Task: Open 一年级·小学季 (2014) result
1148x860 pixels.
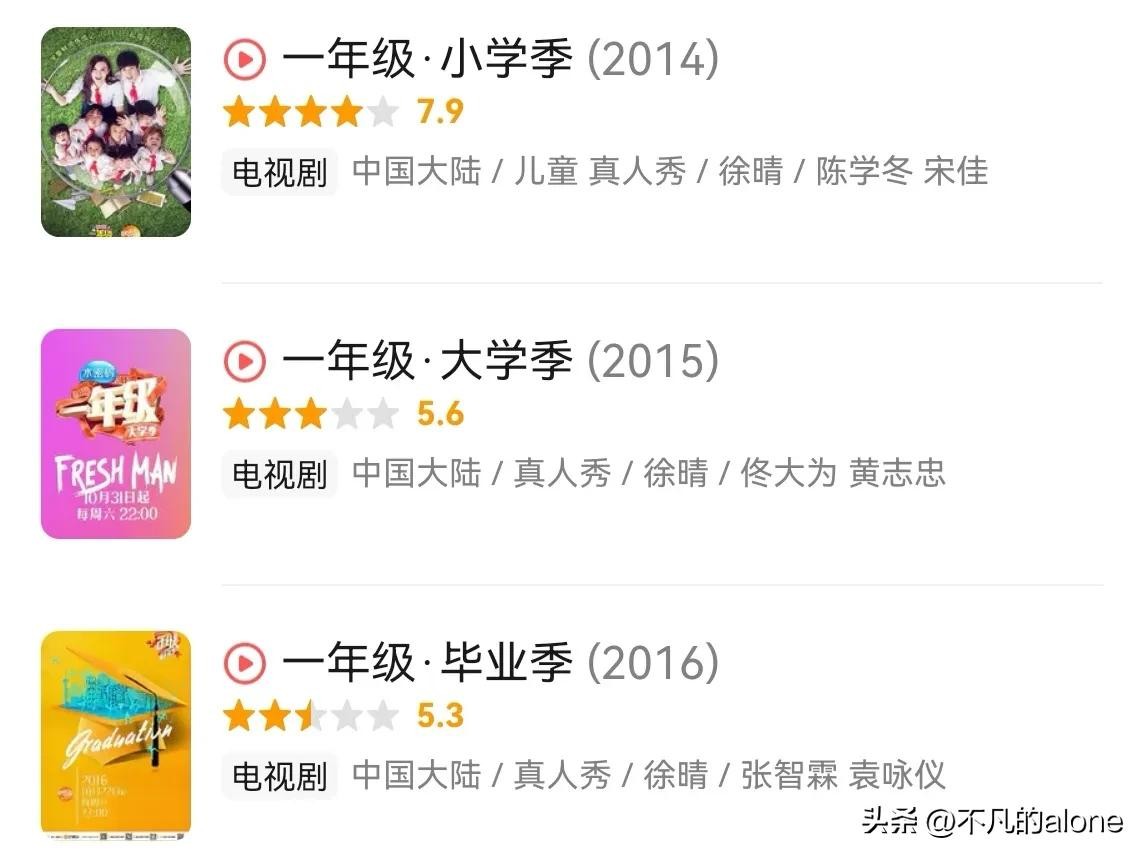Action: [500, 61]
